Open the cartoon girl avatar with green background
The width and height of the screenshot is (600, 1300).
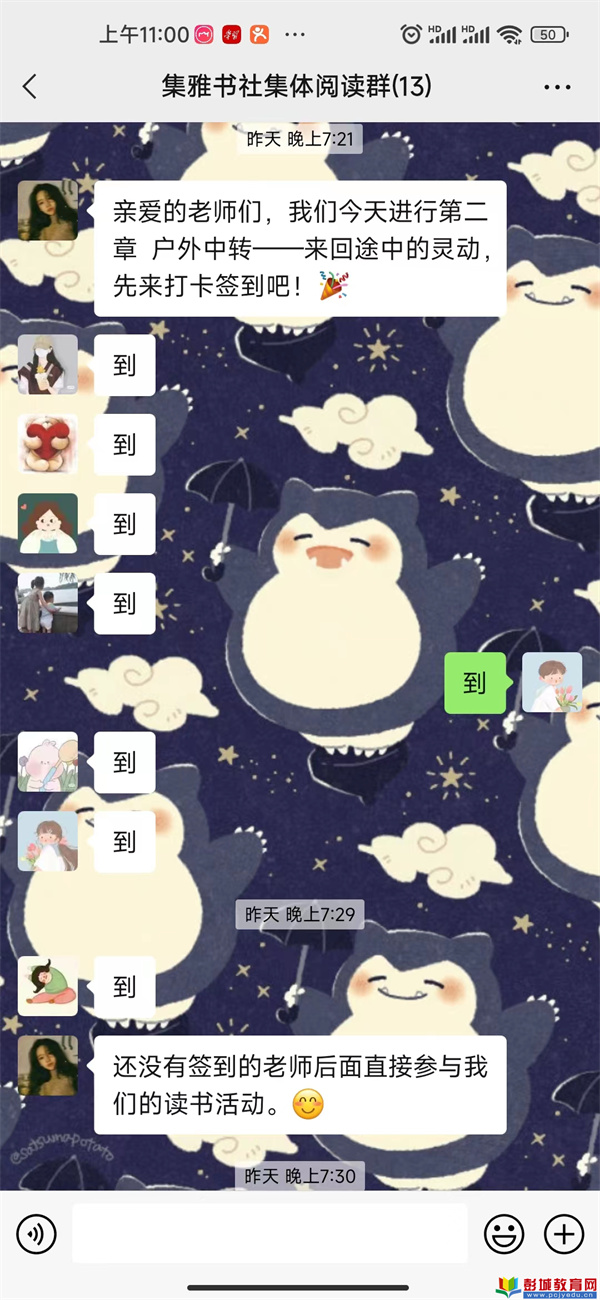pyautogui.click(x=48, y=523)
